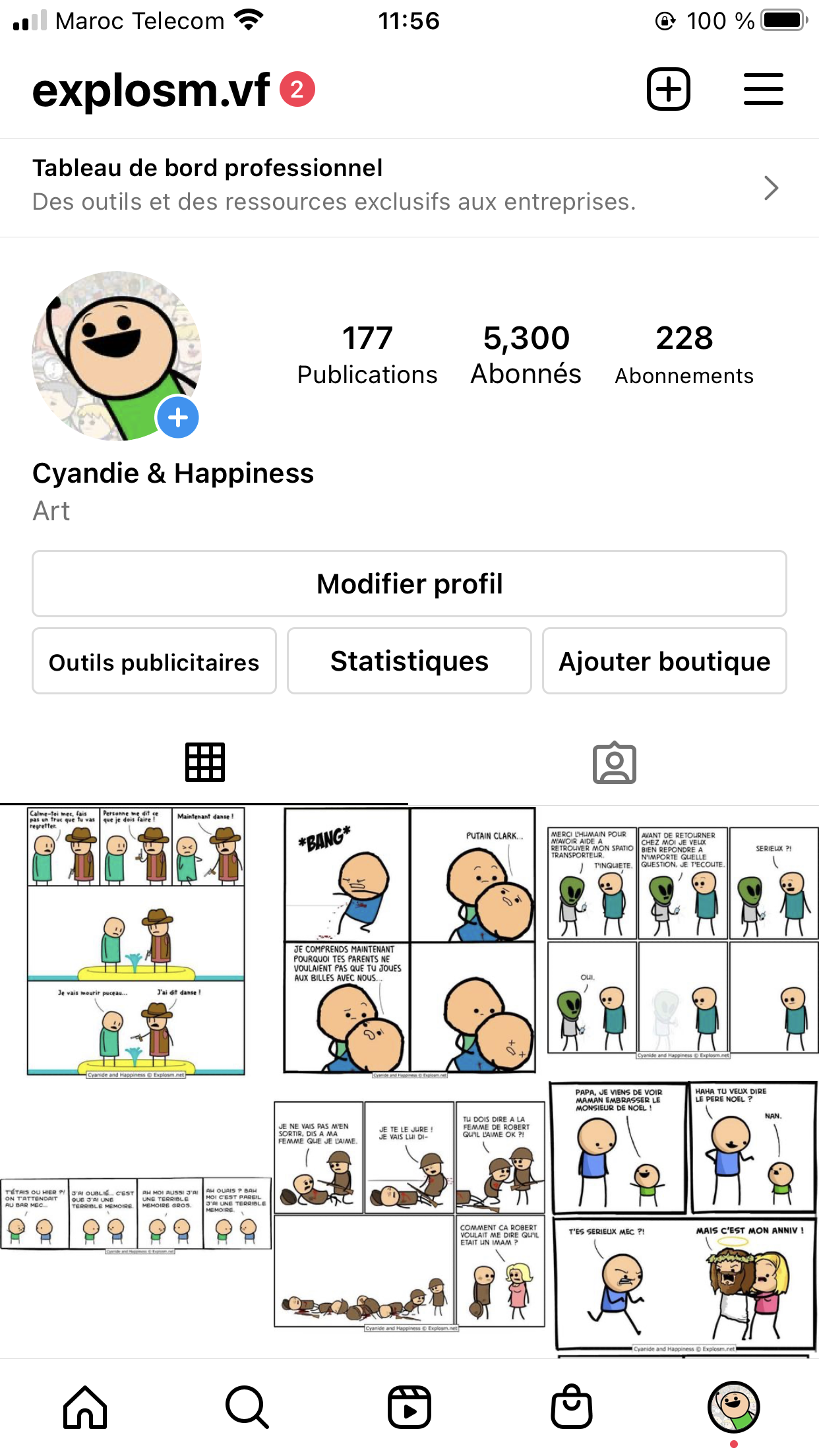Open the cowboy 'Maintenant danse' comic post
This screenshot has height=1456, width=819.
[136, 942]
